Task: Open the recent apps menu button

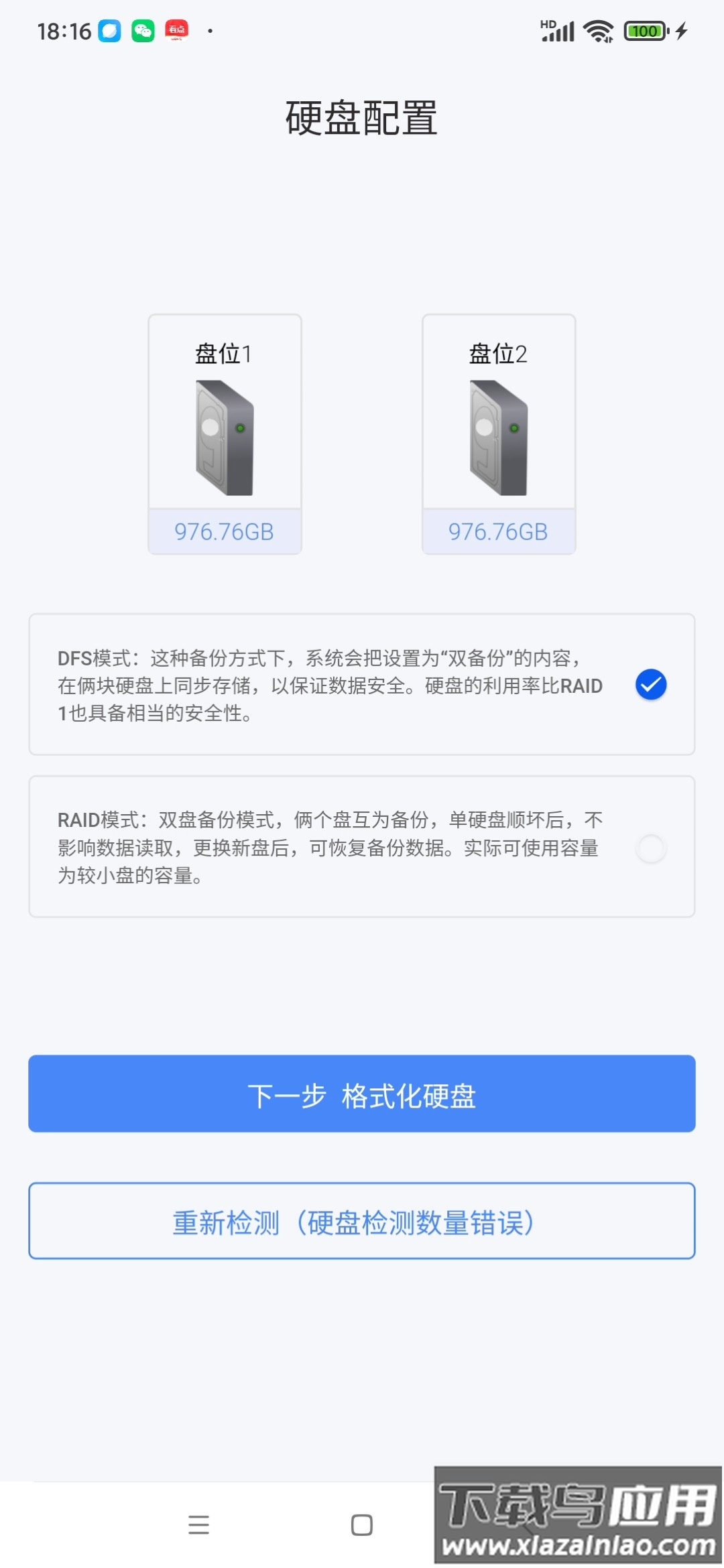Action: pos(198,1525)
